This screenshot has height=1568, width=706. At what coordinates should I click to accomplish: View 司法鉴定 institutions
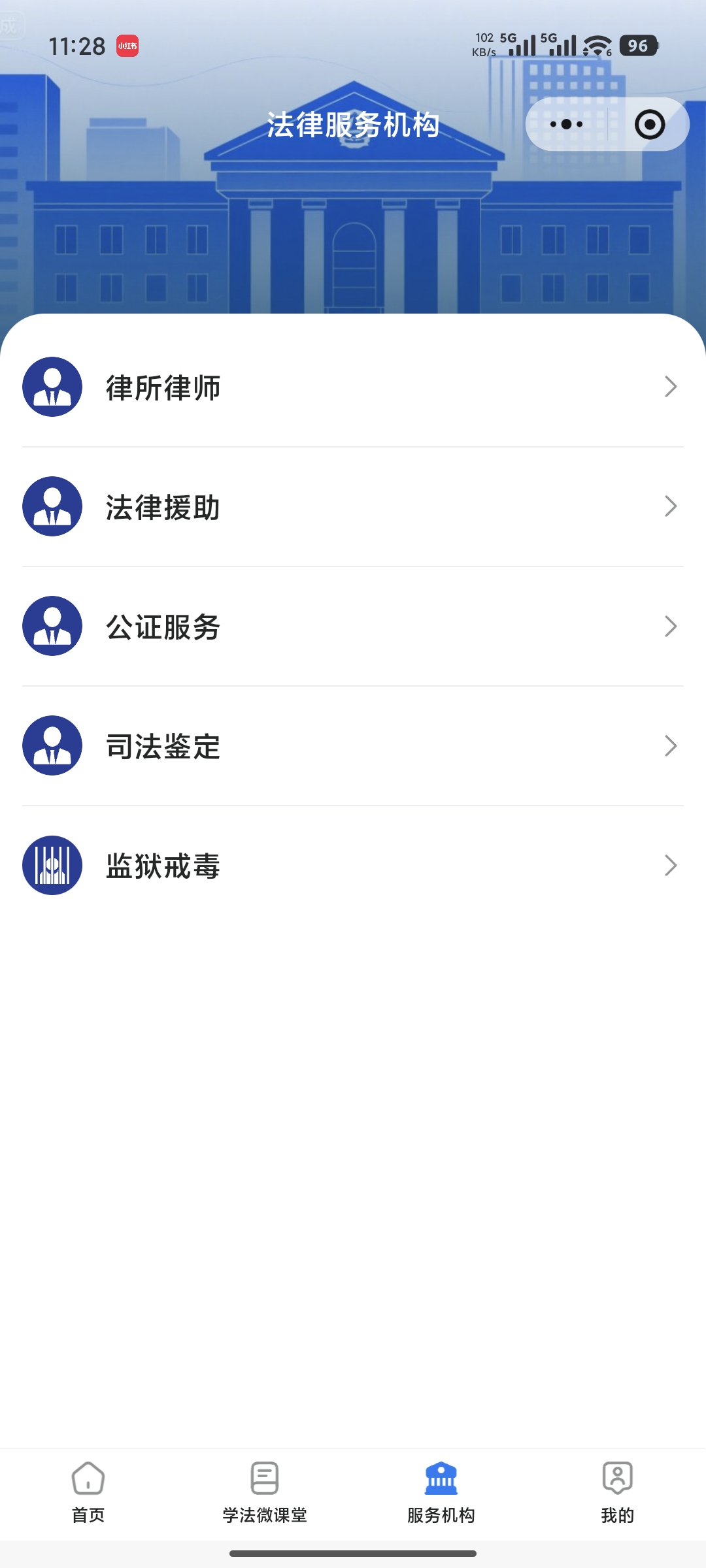353,746
